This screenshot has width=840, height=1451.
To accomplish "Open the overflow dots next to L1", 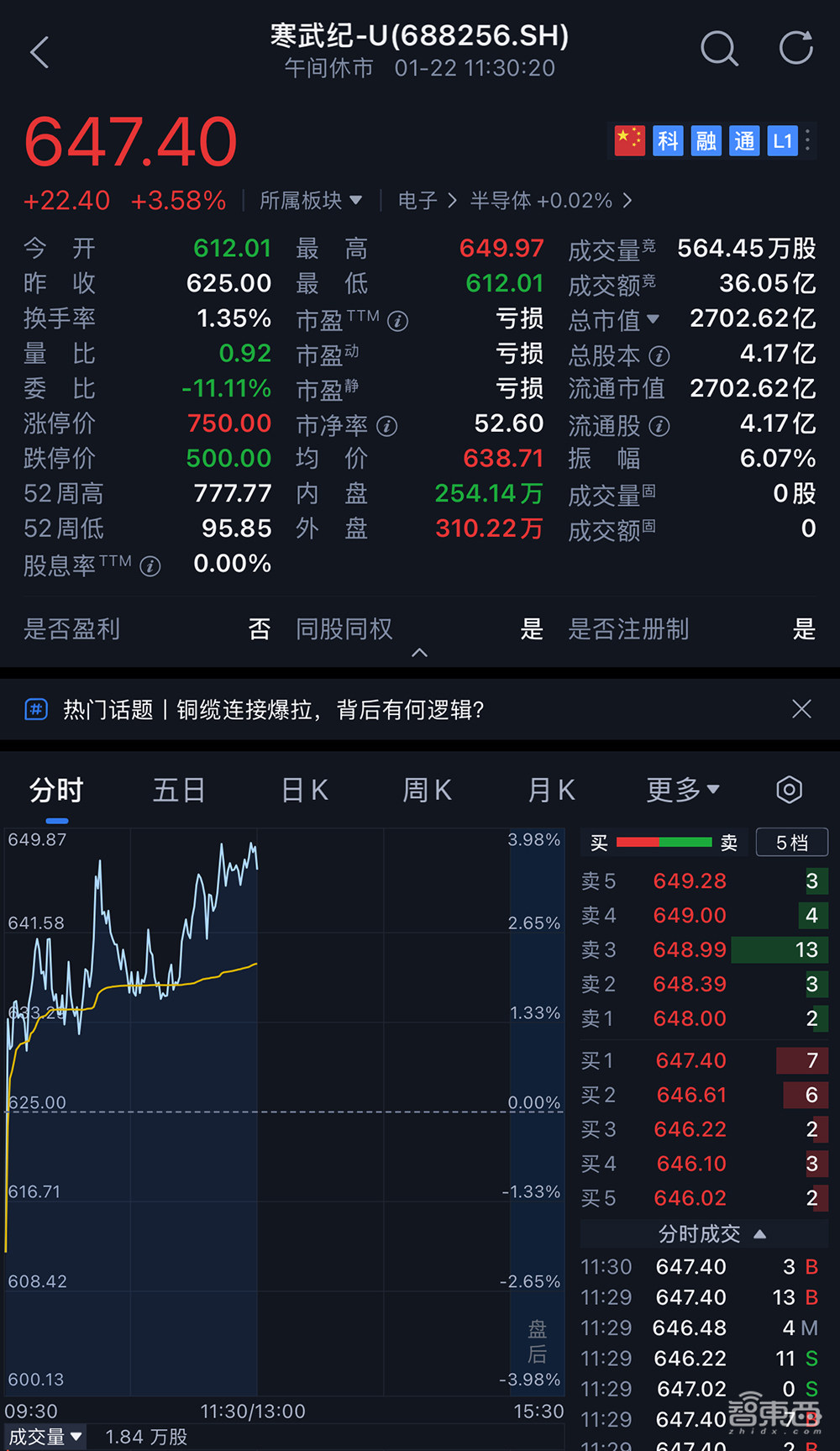I will click(x=807, y=140).
